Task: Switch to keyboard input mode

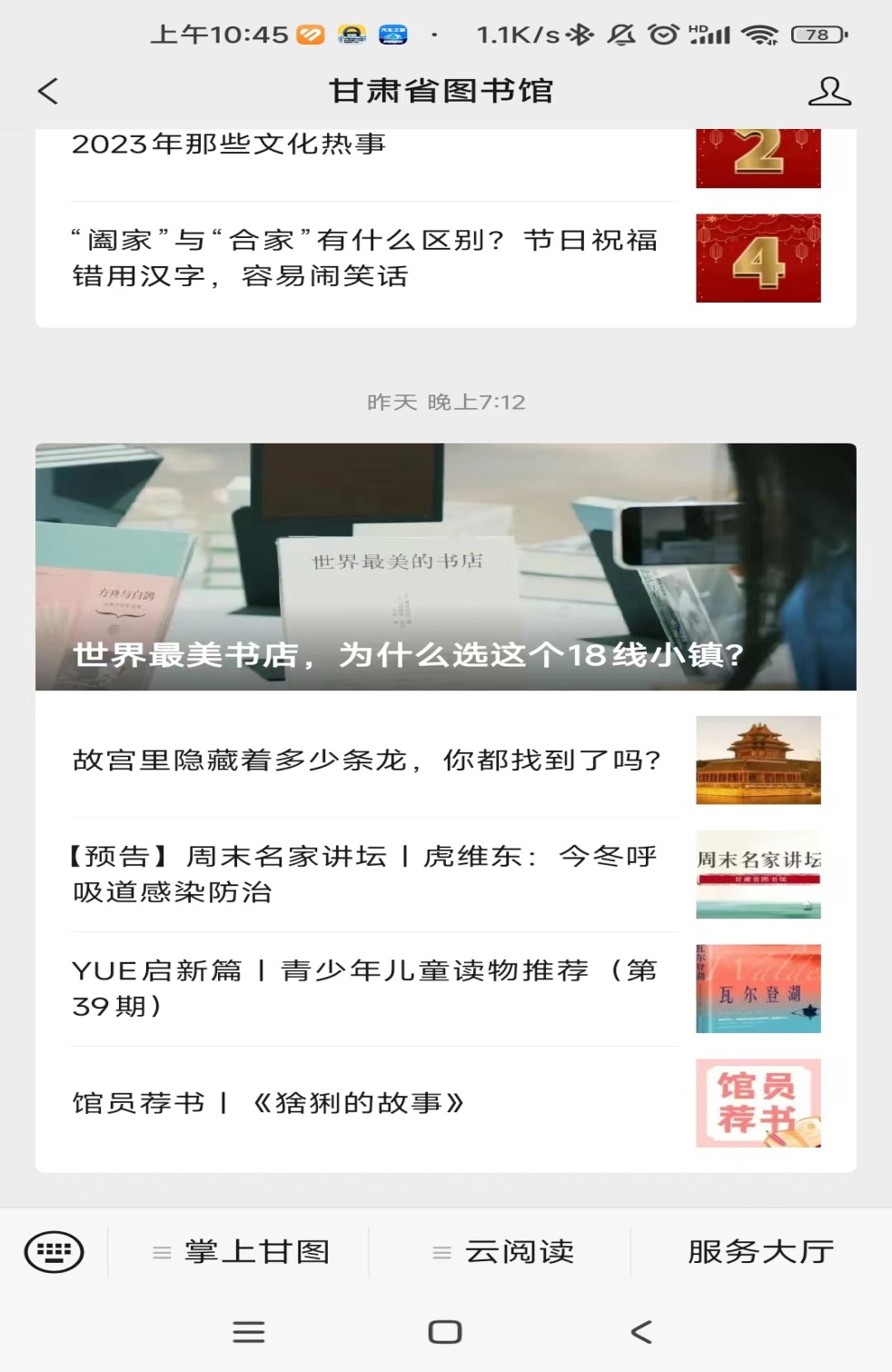Action: pos(54,1252)
